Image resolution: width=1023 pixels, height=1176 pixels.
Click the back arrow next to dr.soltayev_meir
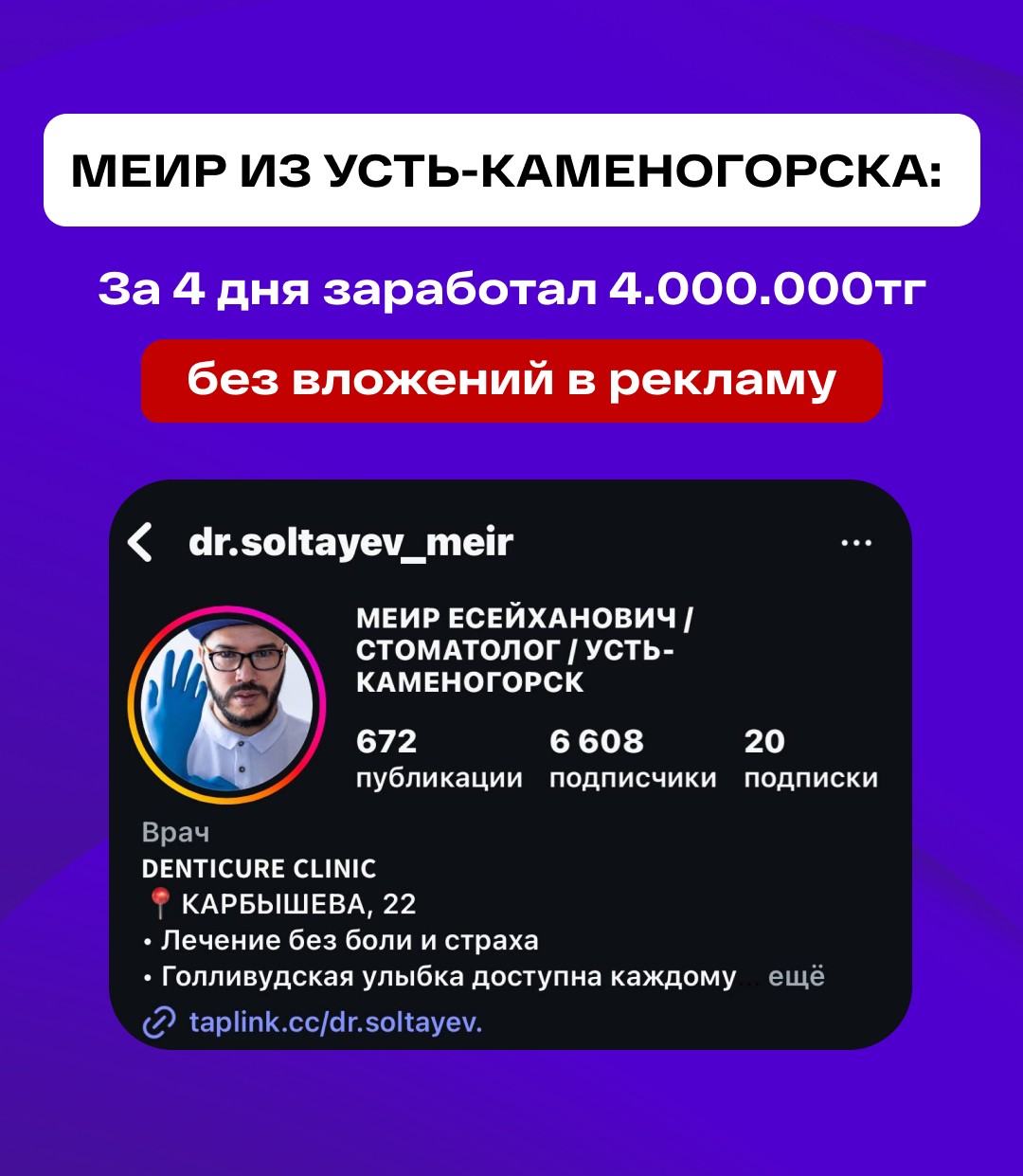pyautogui.click(x=140, y=542)
